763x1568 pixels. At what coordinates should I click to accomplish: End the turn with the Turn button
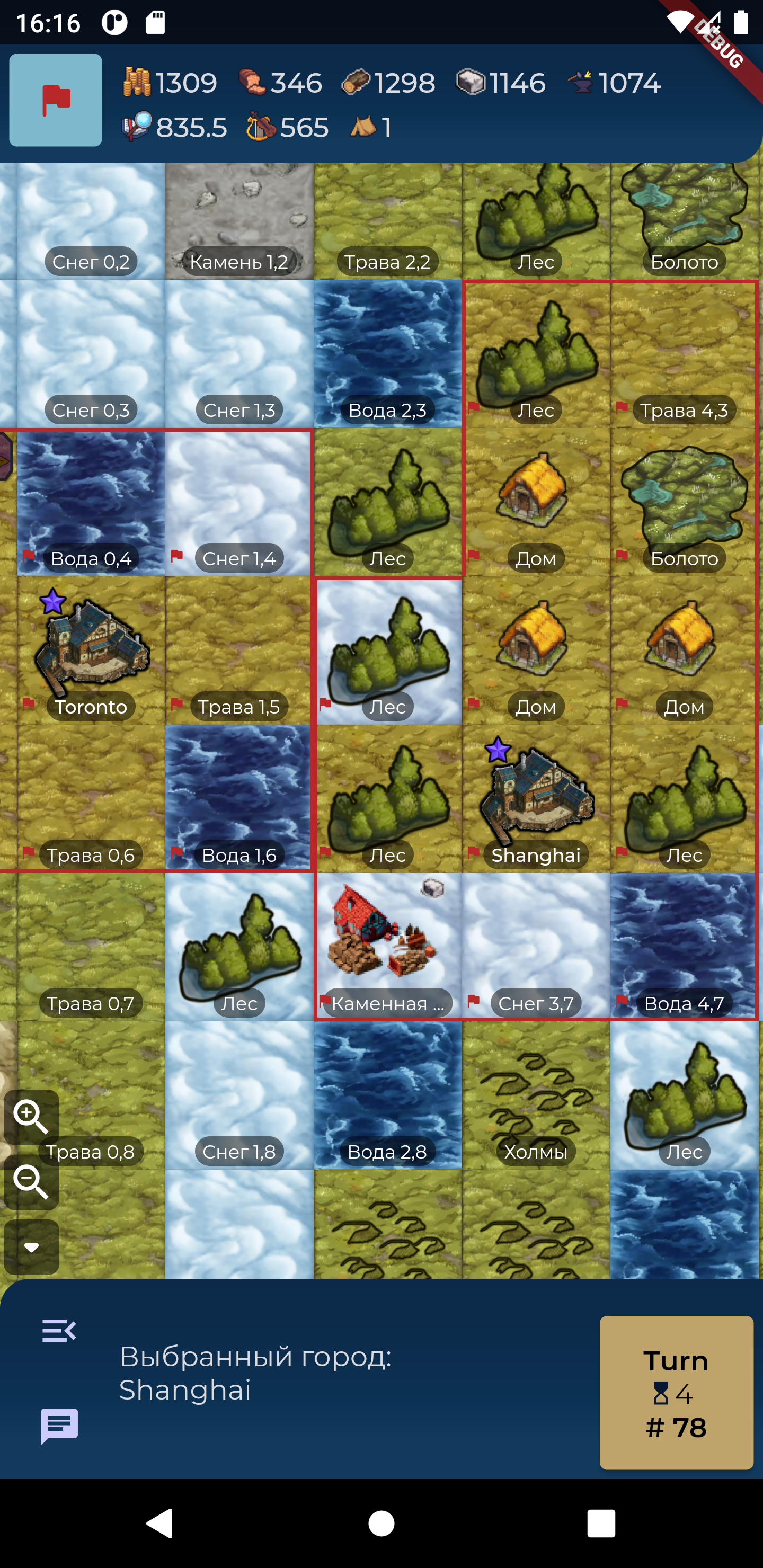click(676, 1392)
